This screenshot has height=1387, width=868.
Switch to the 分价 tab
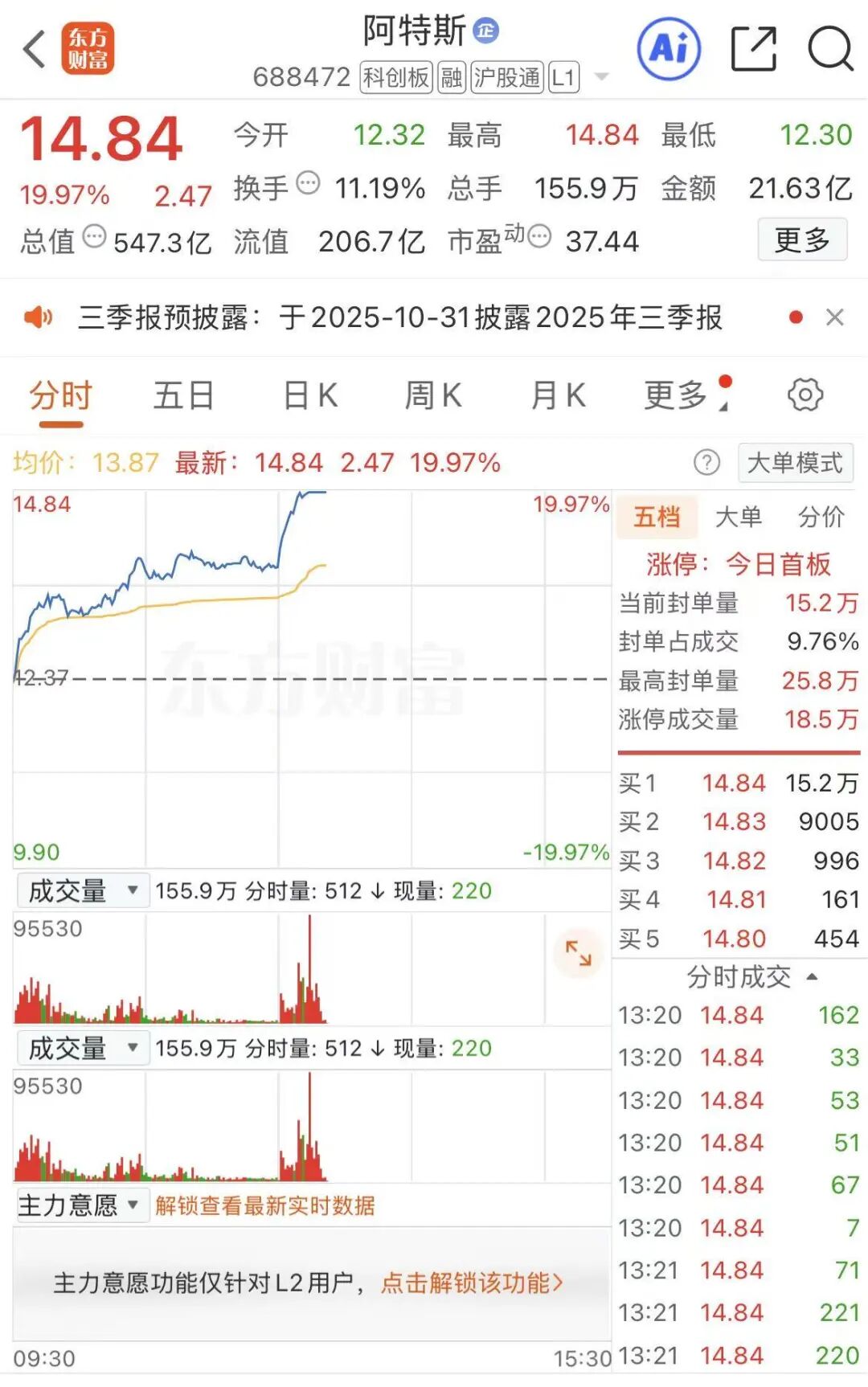click(x=821, y=518)
